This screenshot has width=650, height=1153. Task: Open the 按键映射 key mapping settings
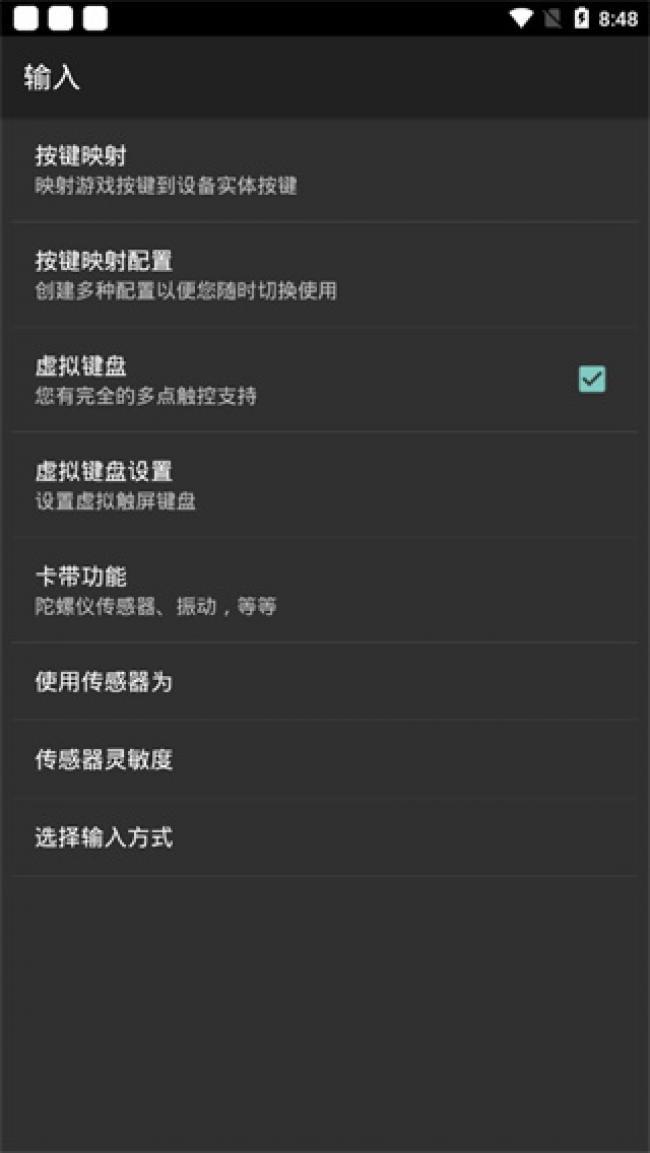(324, 170)
